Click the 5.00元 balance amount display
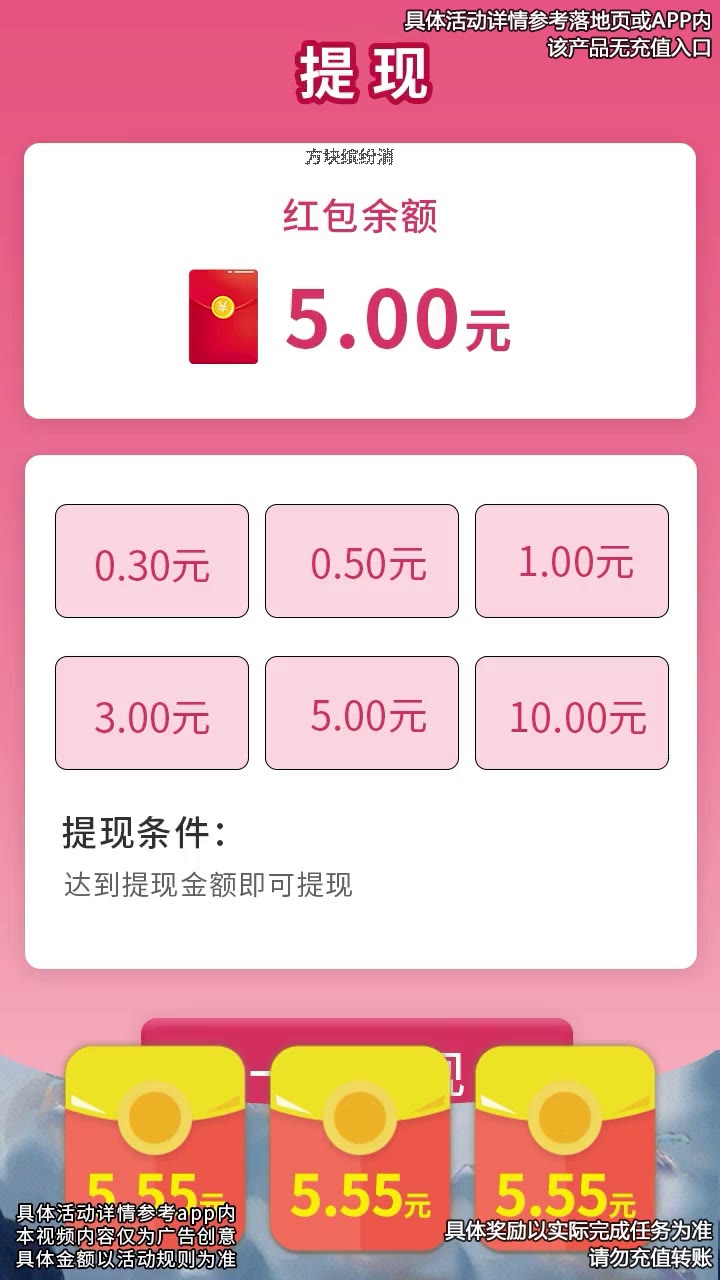720x1280 pixels. click(x=397, y=317)
